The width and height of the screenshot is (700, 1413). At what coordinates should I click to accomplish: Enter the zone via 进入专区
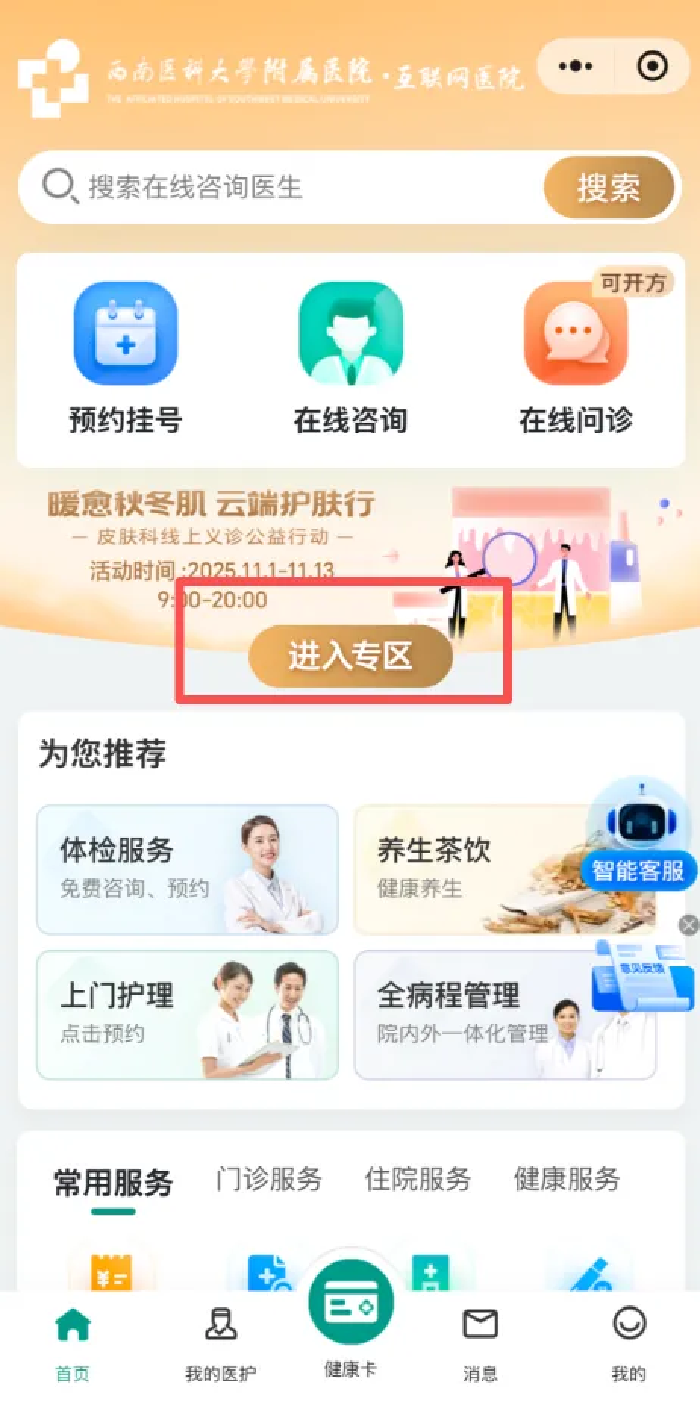(350, 657)
